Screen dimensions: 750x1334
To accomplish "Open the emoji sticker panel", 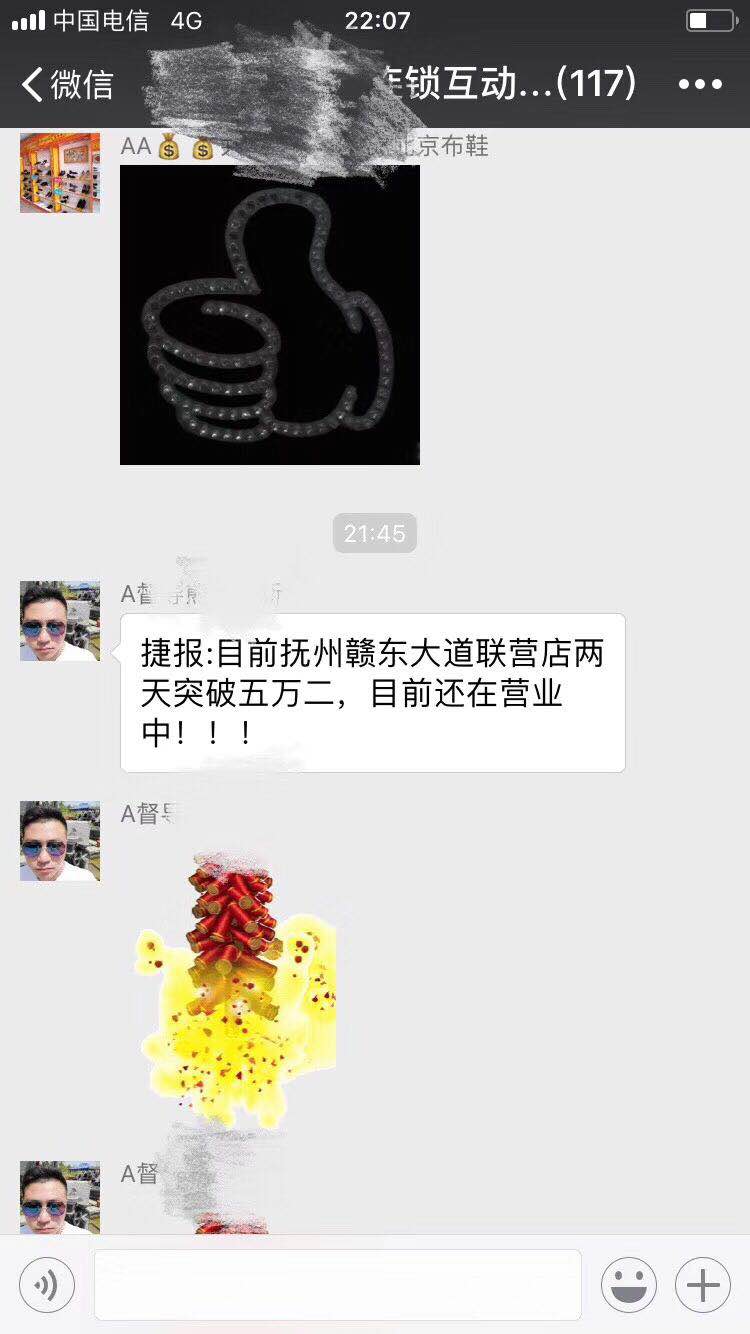I will [628, 1284].
